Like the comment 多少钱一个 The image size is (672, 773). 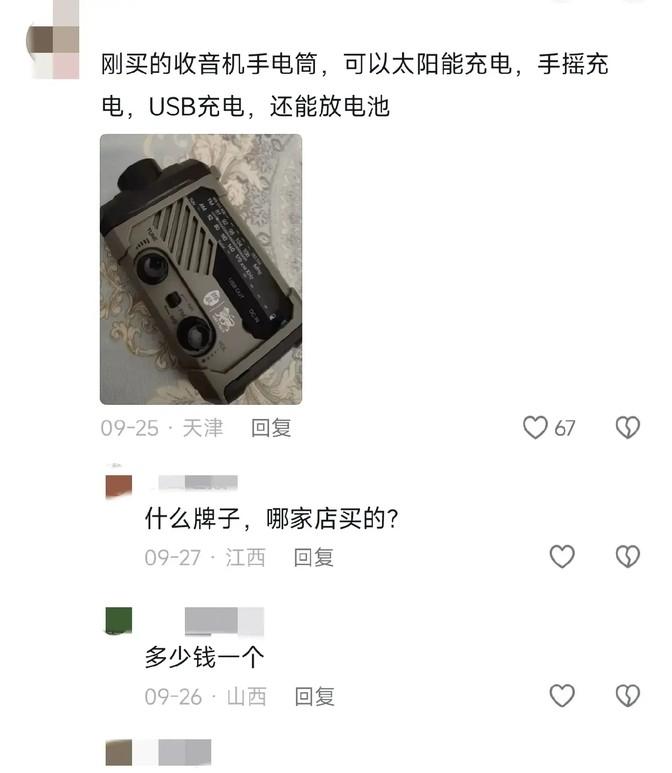coord(563,696)
